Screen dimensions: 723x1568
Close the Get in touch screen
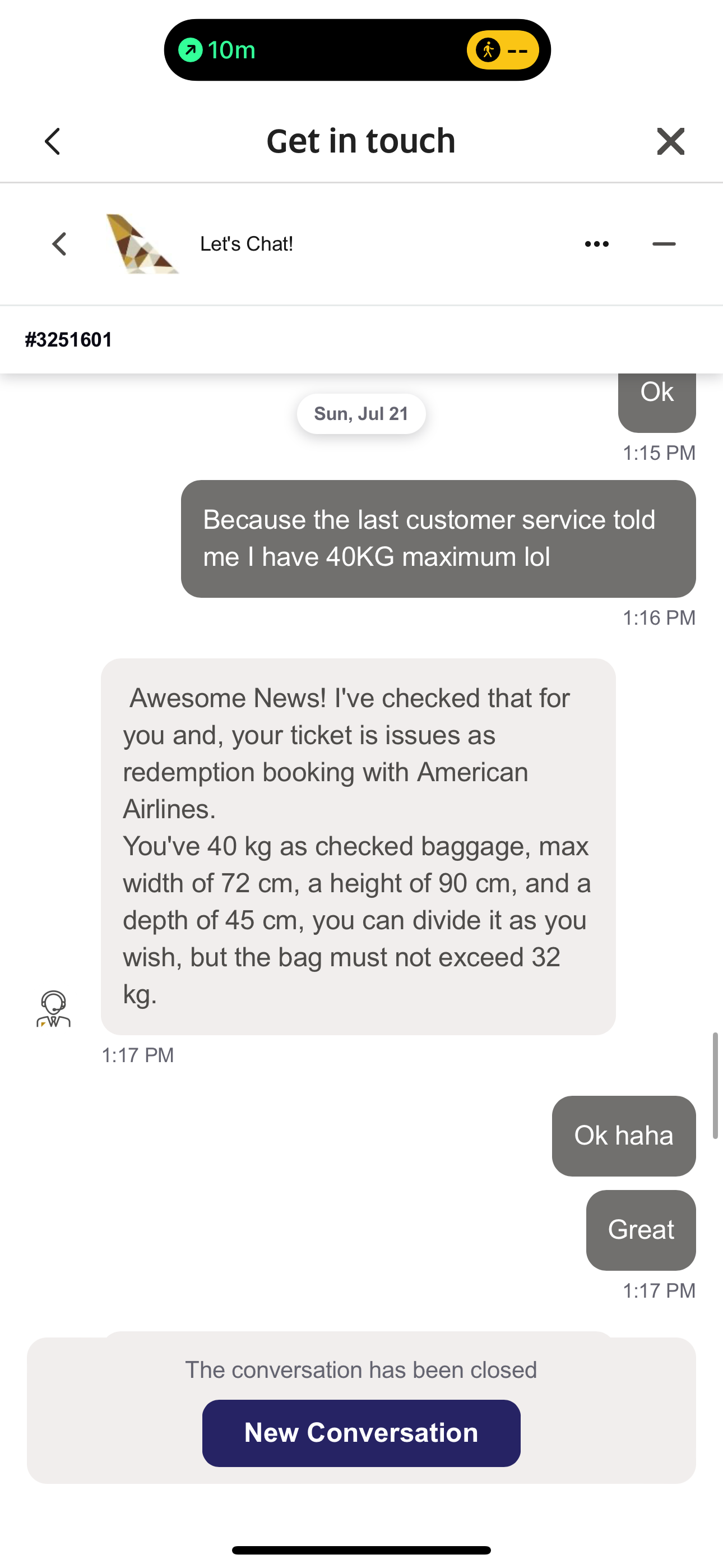click(670, 141)
